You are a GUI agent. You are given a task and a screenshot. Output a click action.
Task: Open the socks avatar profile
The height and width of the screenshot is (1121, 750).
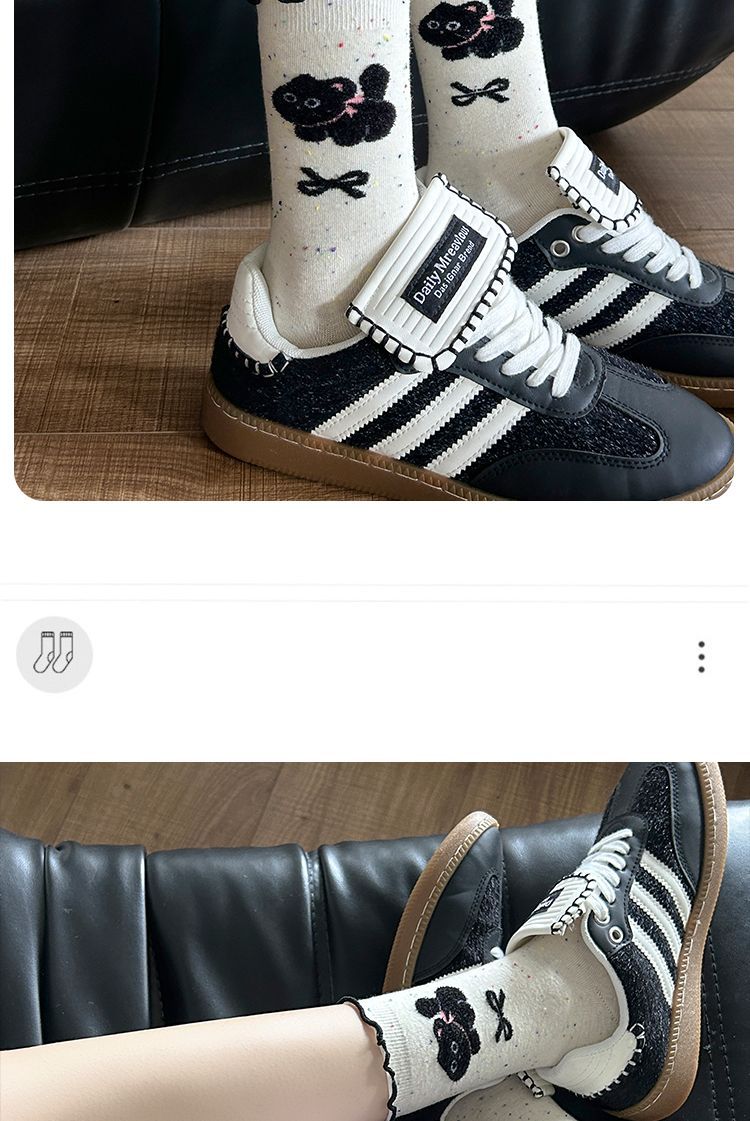pos(54,654)
